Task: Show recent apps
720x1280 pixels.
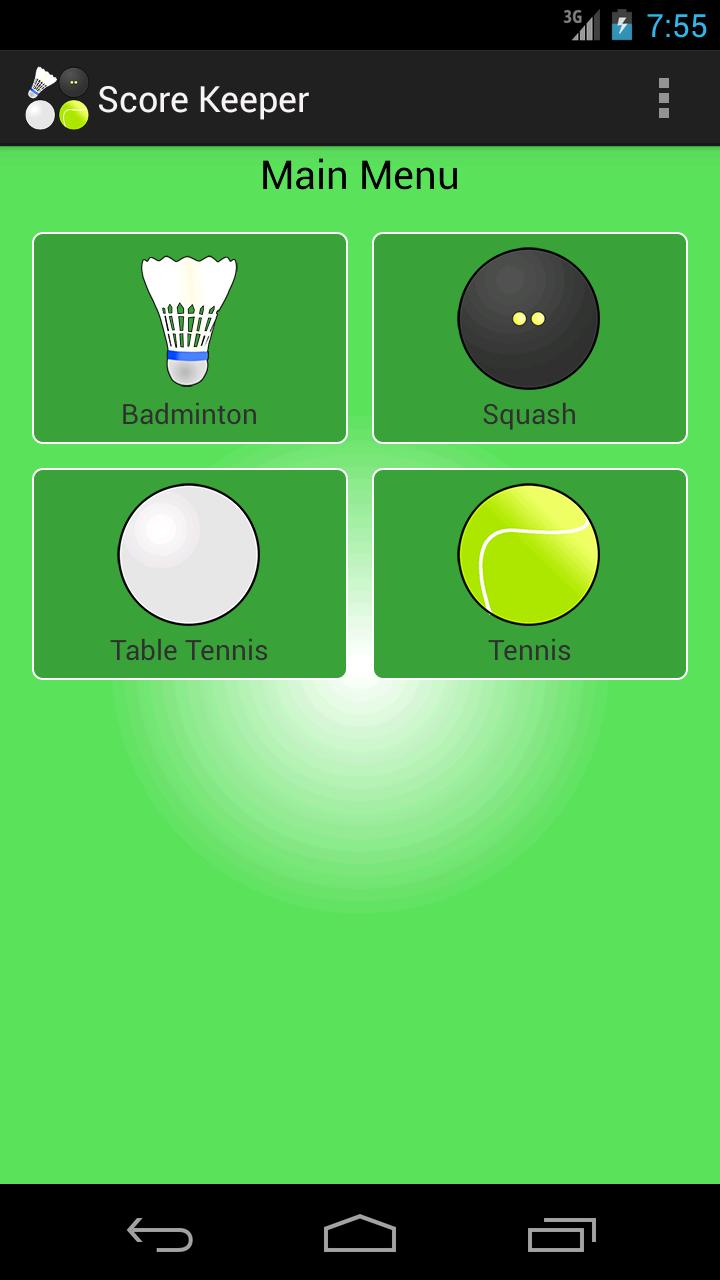Action: (561, 1234)
